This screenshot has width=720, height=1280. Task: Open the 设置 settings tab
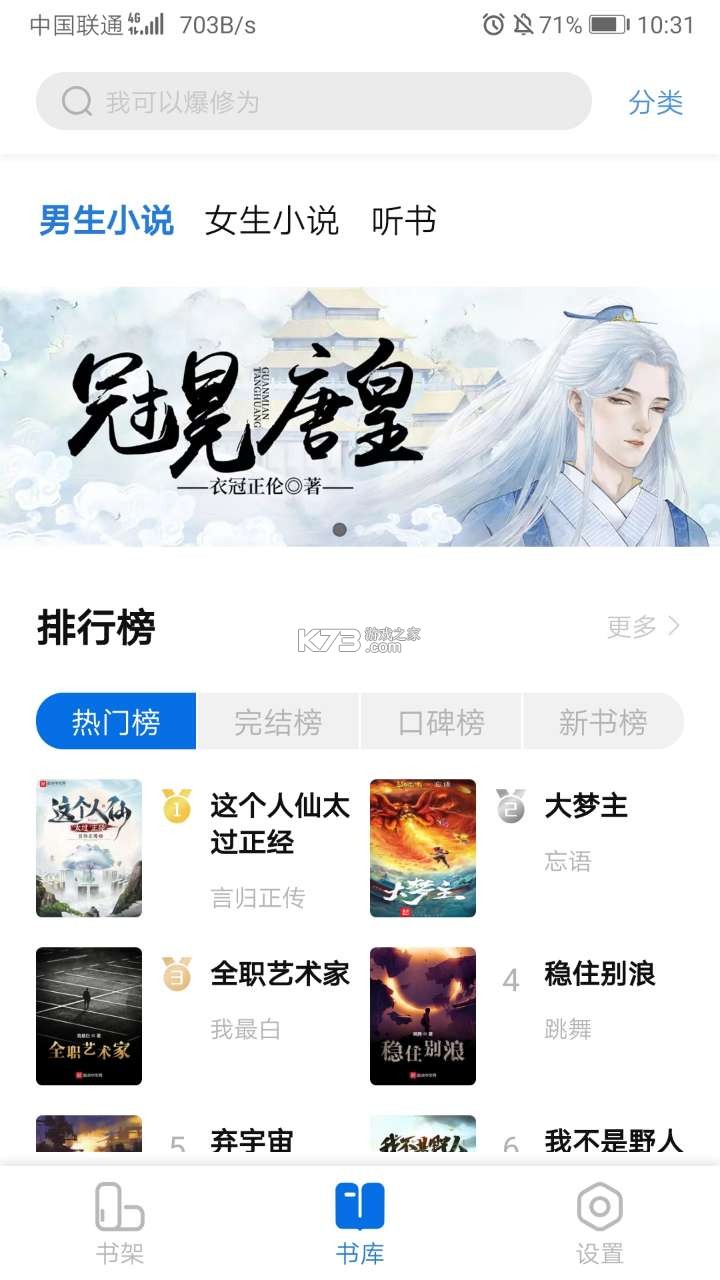600,1224
